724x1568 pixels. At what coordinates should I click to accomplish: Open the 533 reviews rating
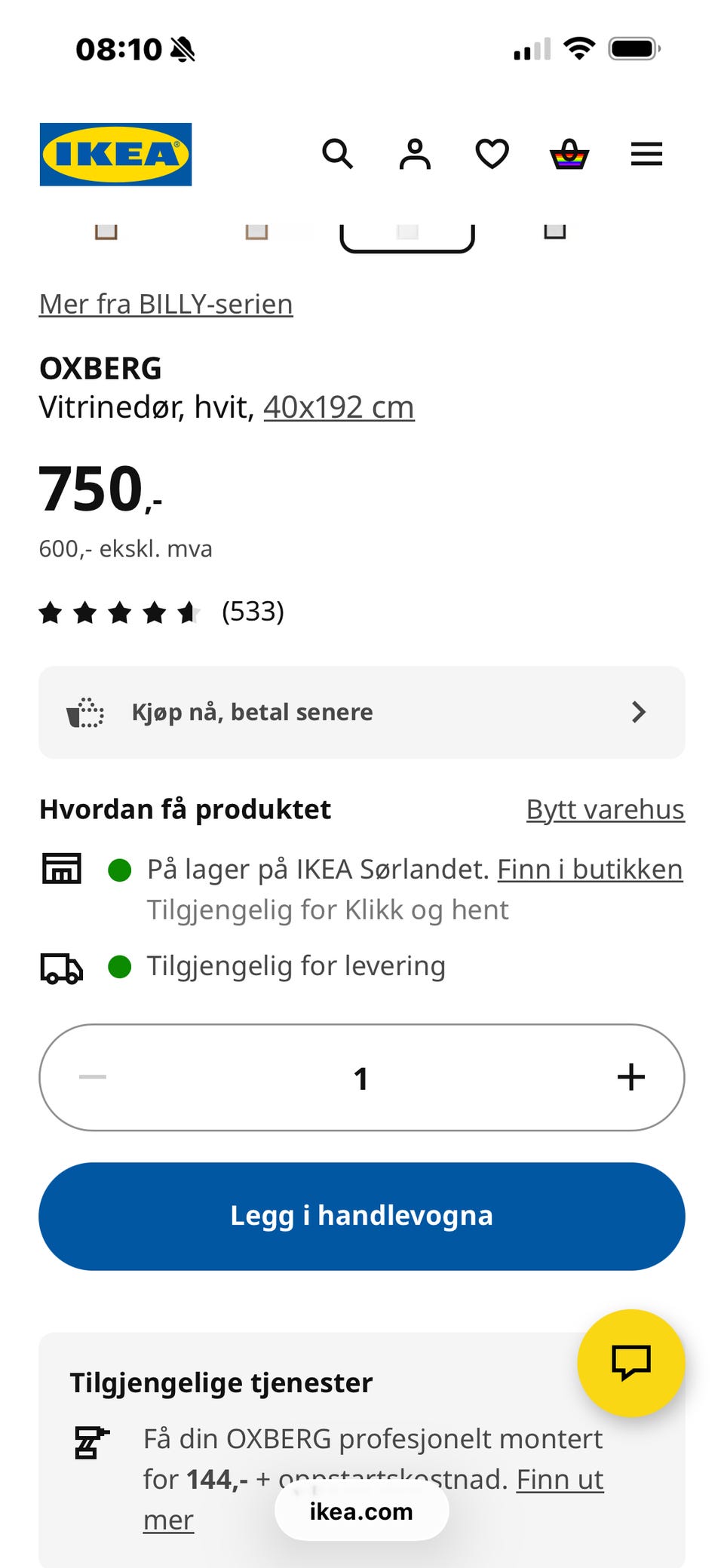[x=161, y=612]
